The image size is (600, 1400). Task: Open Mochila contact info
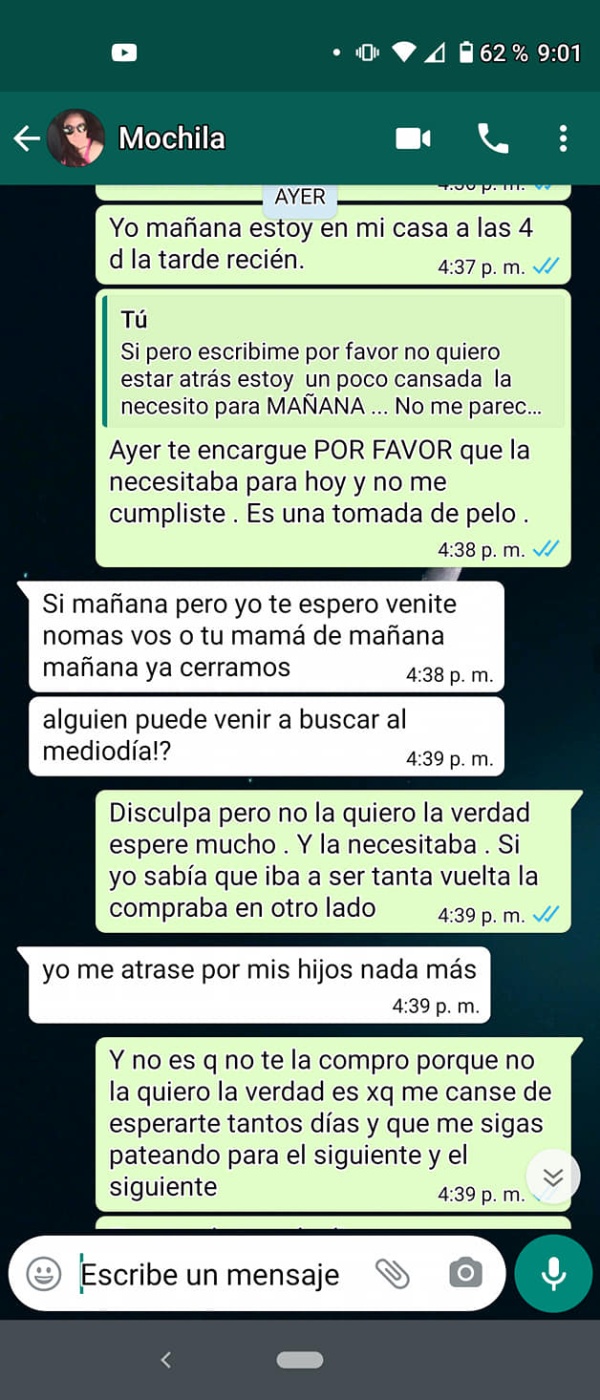(x=172, y=138)
